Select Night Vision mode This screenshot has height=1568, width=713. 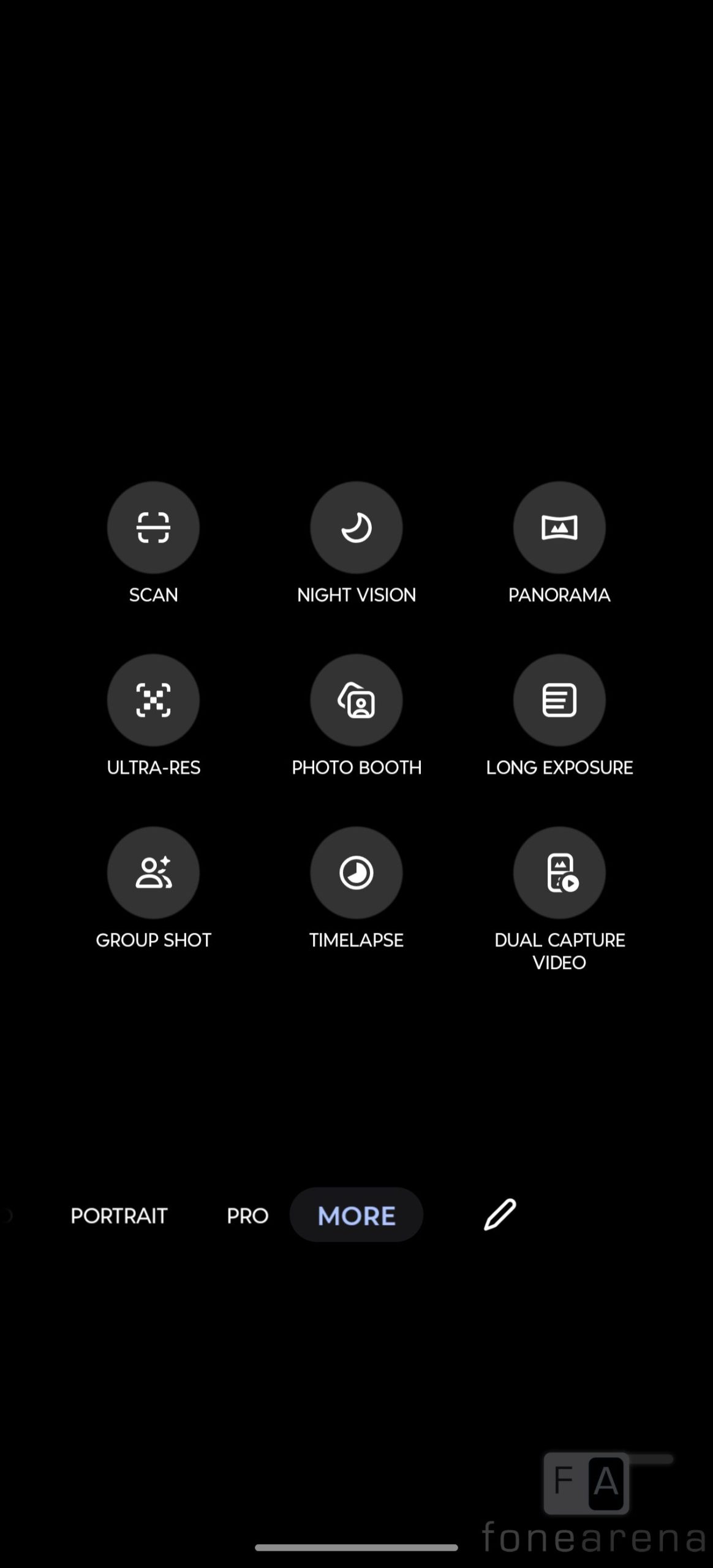[x=356, y=527]
